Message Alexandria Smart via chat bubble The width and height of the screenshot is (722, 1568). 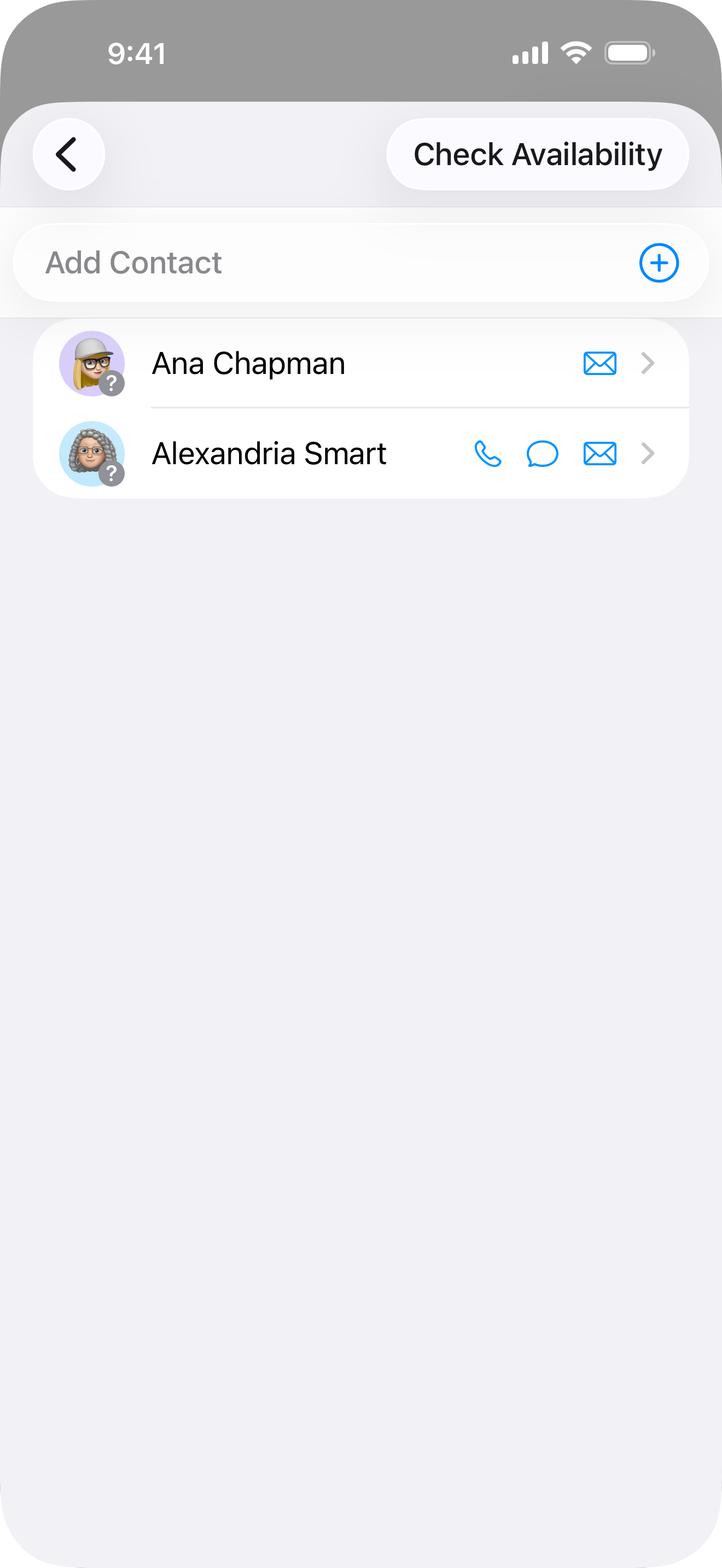(542, 453)
